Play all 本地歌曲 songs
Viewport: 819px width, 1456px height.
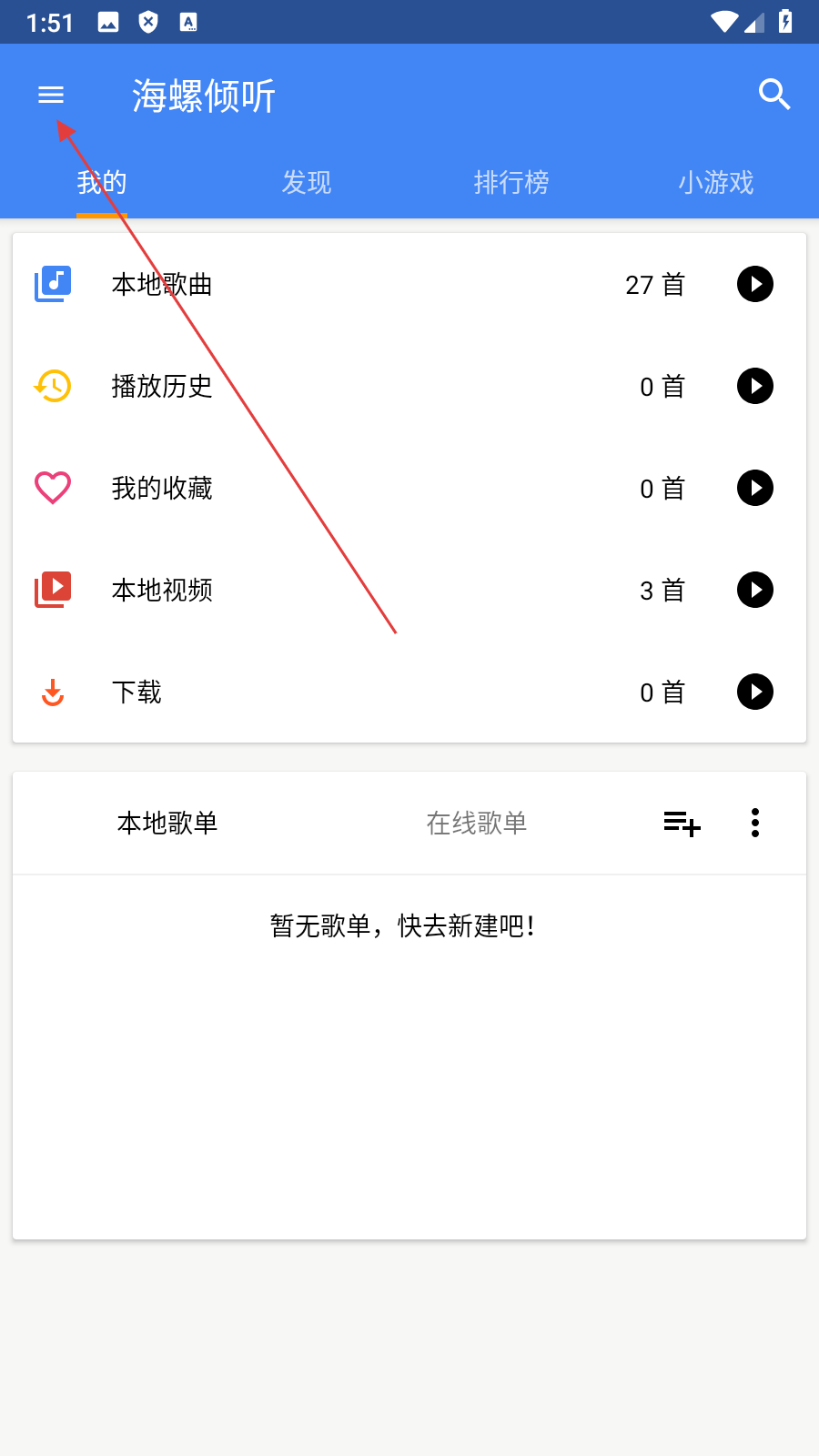(x=755, y=284)
